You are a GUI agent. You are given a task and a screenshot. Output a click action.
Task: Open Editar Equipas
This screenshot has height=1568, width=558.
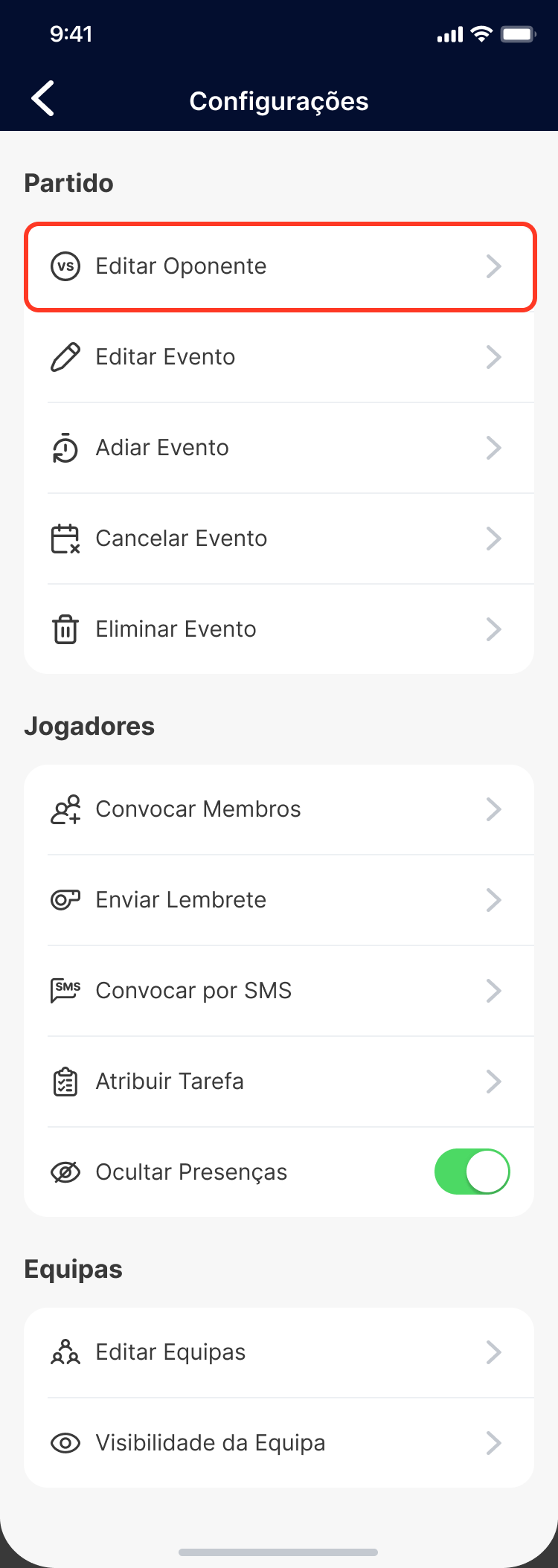click(x=279, y=1352)
